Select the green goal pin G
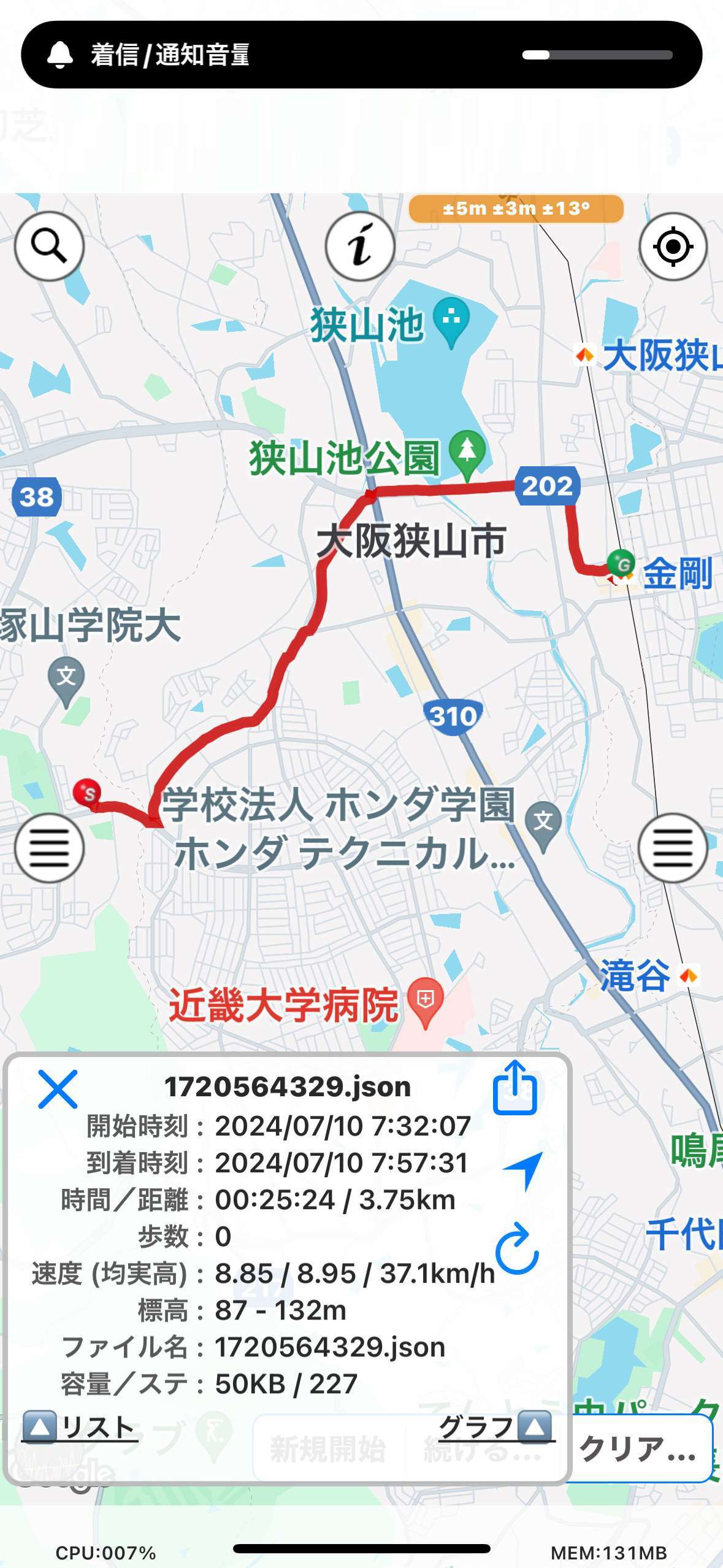Viewport: 723px width, 1568px height. [621, 563]
